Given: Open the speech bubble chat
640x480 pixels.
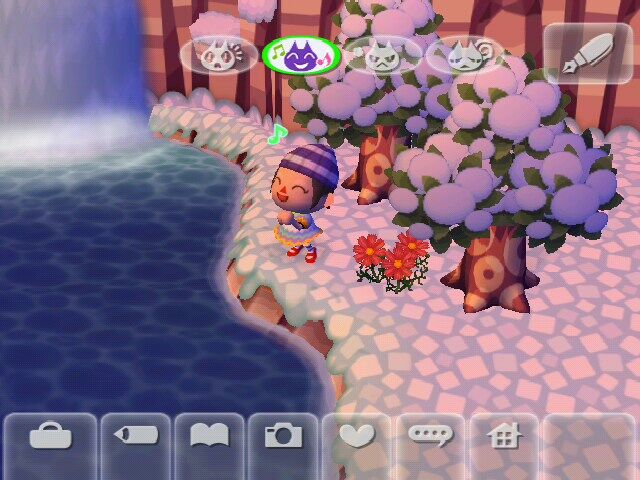Looking at the screenshot, I should pos(430,437).
